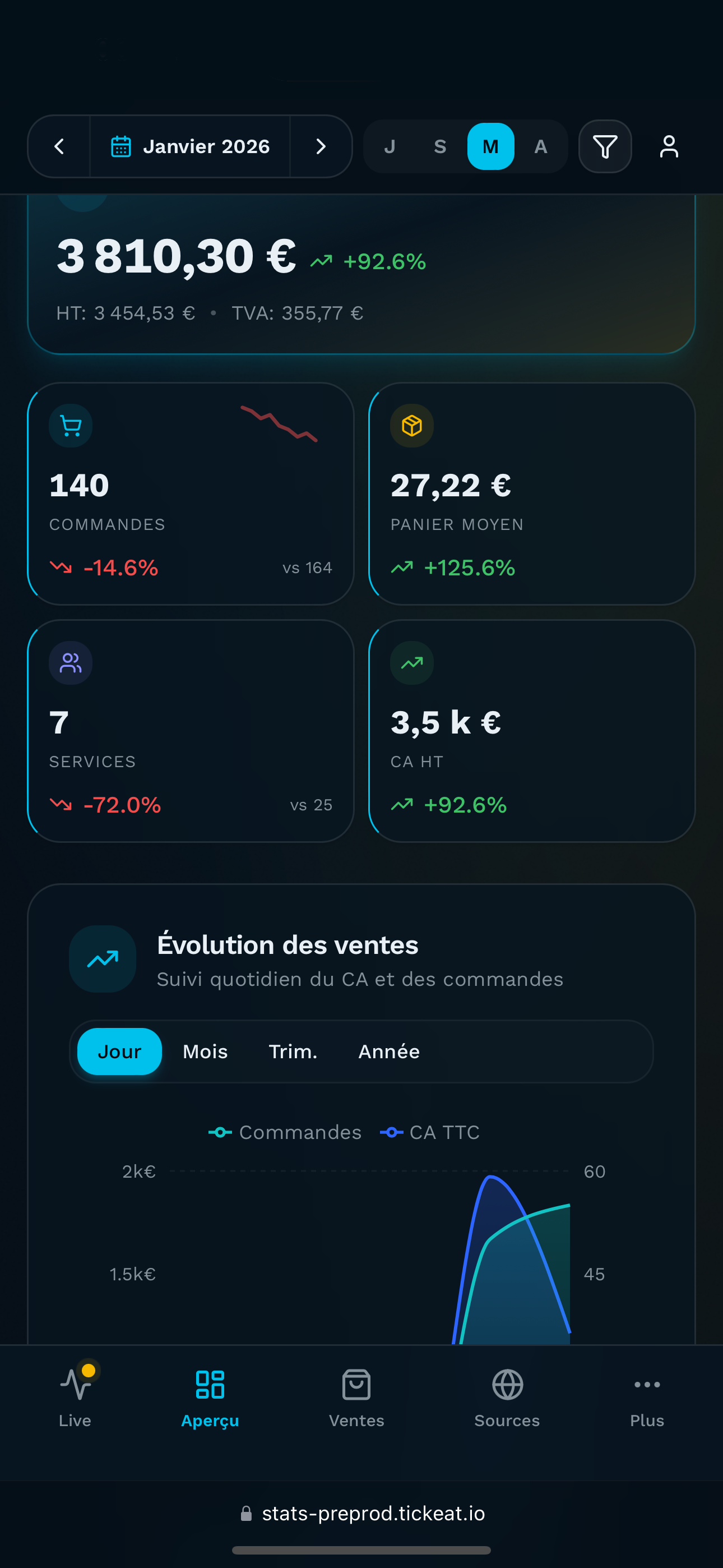
Task: Open the Sources globe icon
Action: [507, 1385]
